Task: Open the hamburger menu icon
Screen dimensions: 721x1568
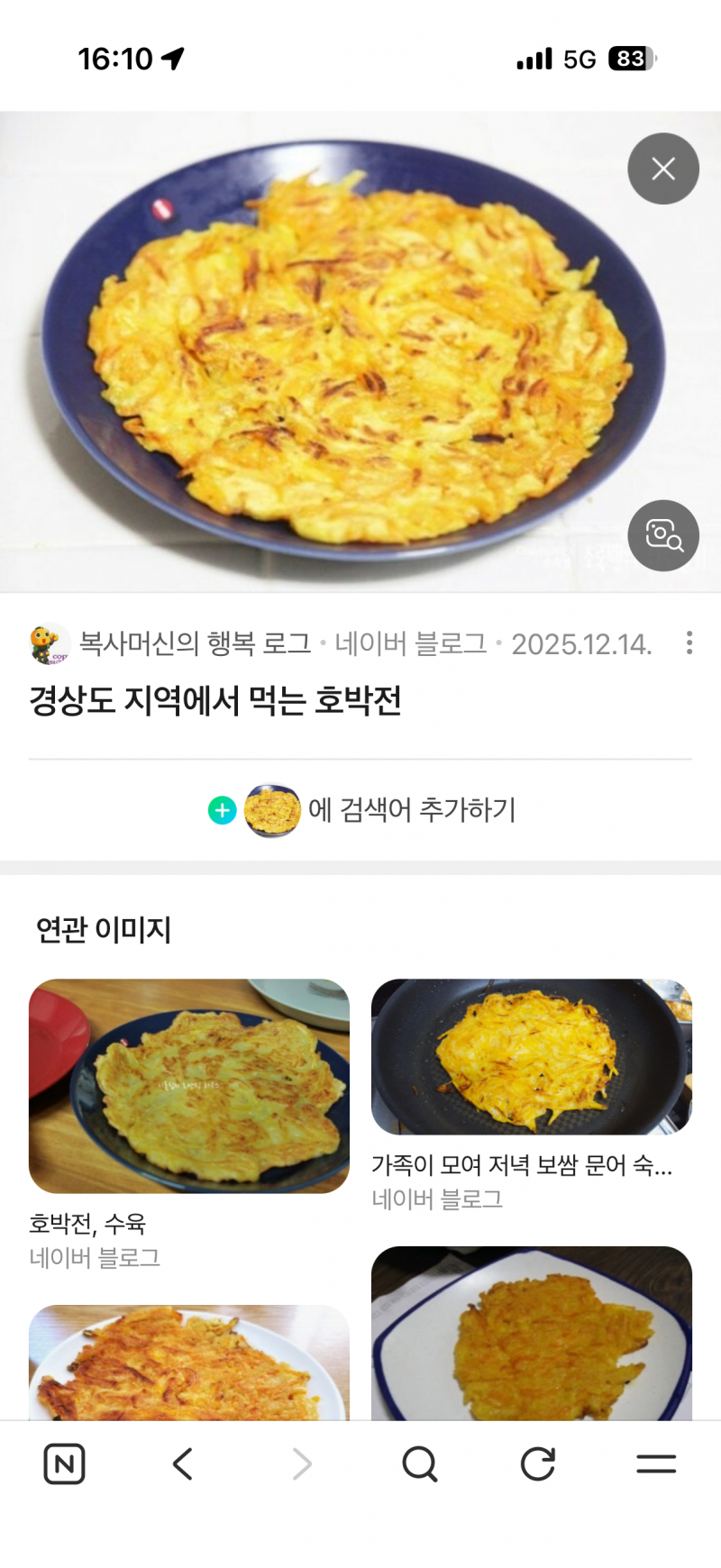Action: click(x=658, y=1463)
